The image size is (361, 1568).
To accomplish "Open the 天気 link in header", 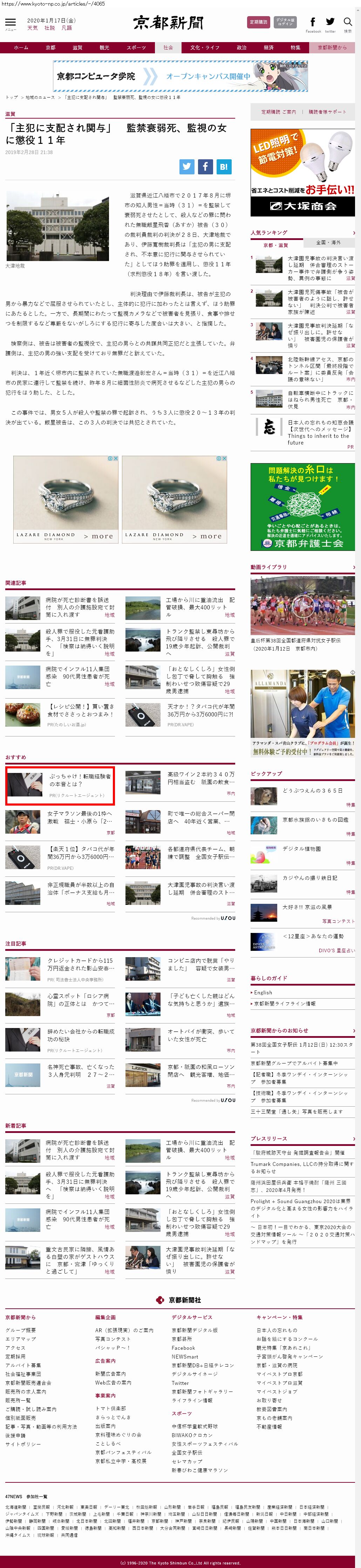I will click(32, 28).
